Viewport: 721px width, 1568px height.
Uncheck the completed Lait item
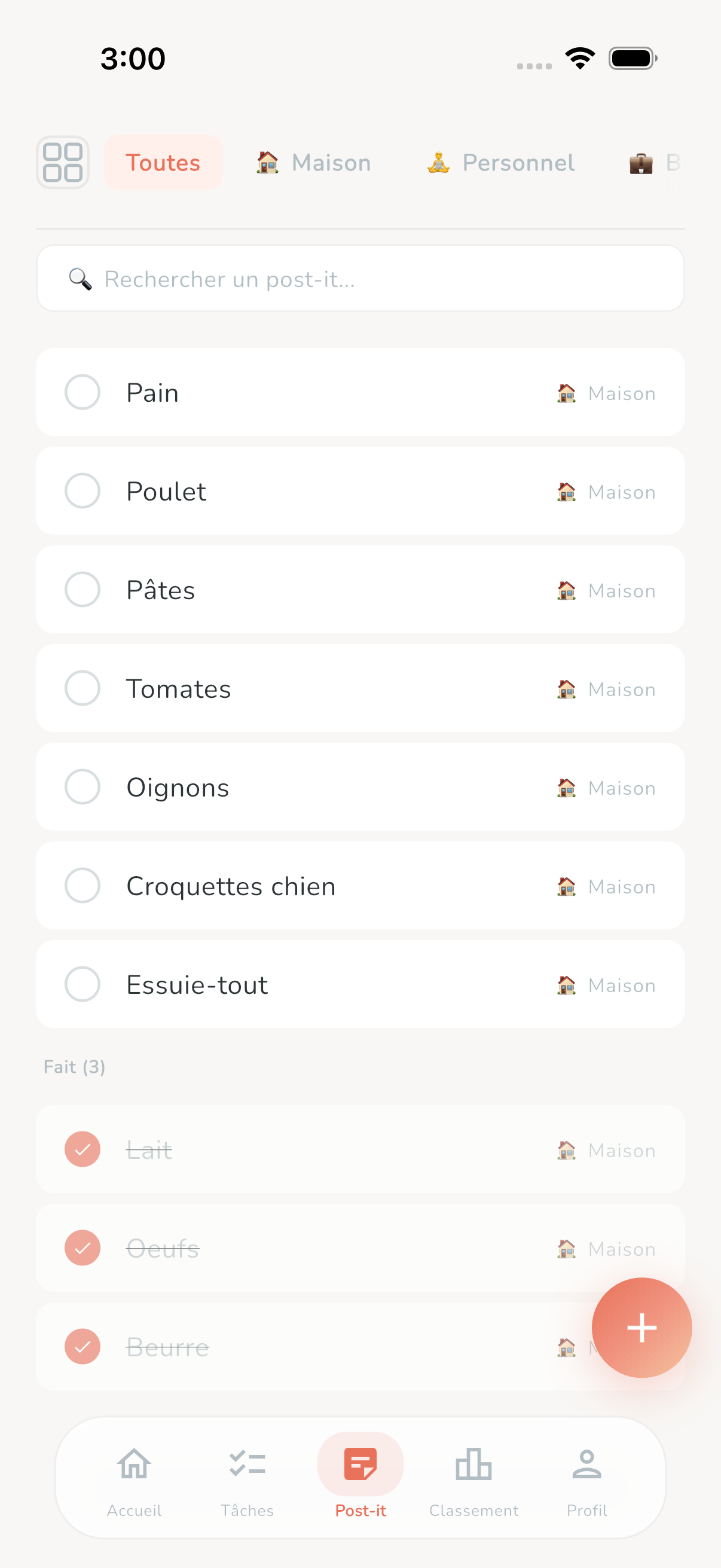click(x=82, y=1150)
